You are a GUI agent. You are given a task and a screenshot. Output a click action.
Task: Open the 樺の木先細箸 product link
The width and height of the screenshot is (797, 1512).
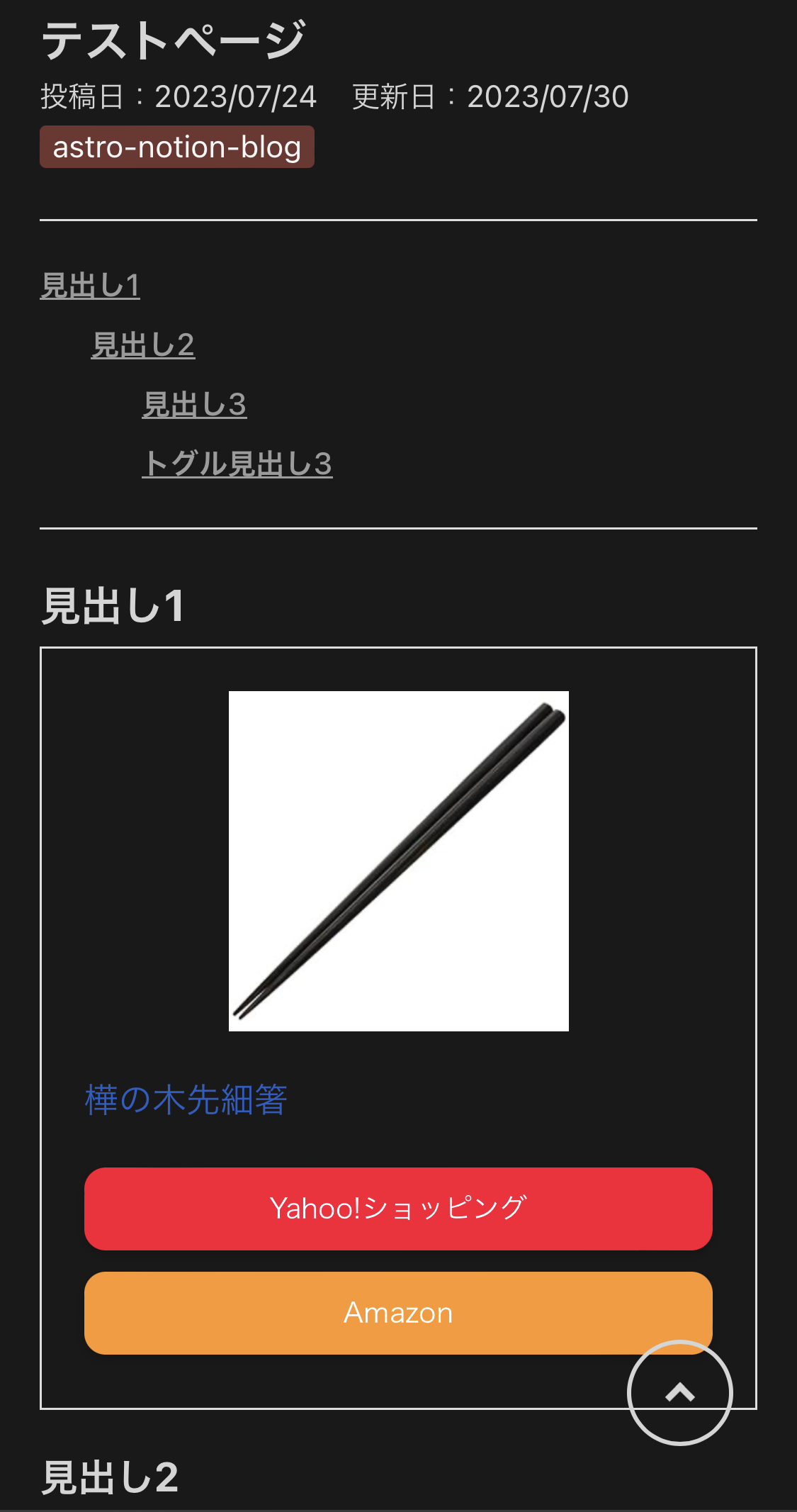coord(186,1099)
